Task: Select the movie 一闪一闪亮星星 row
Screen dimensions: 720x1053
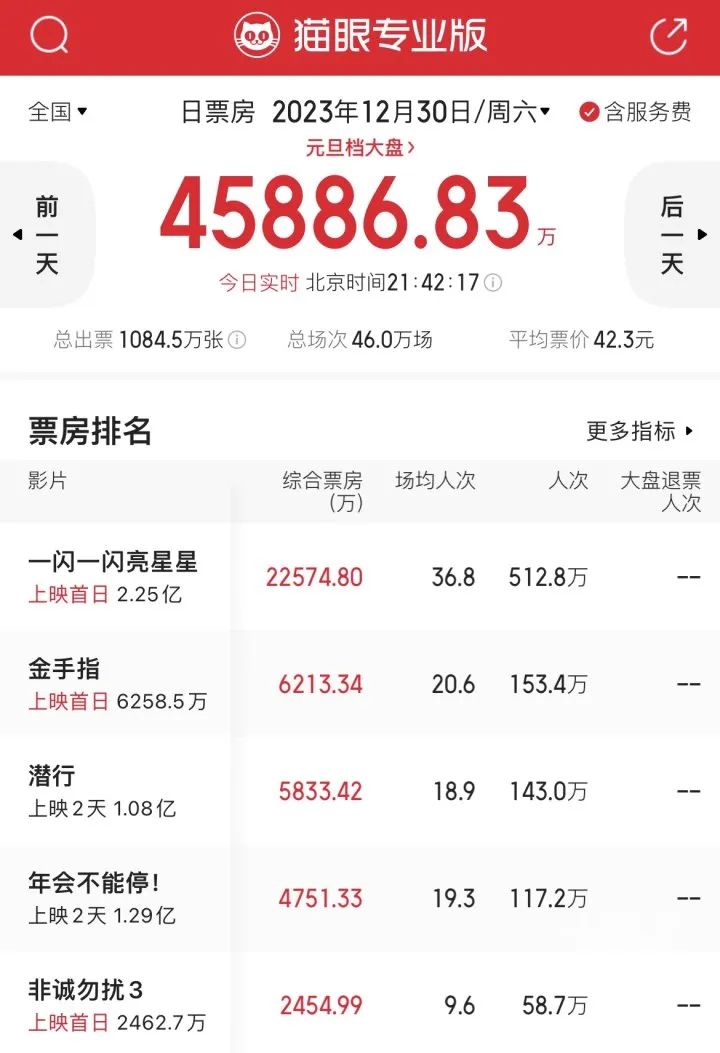Action: coord(115,563)
